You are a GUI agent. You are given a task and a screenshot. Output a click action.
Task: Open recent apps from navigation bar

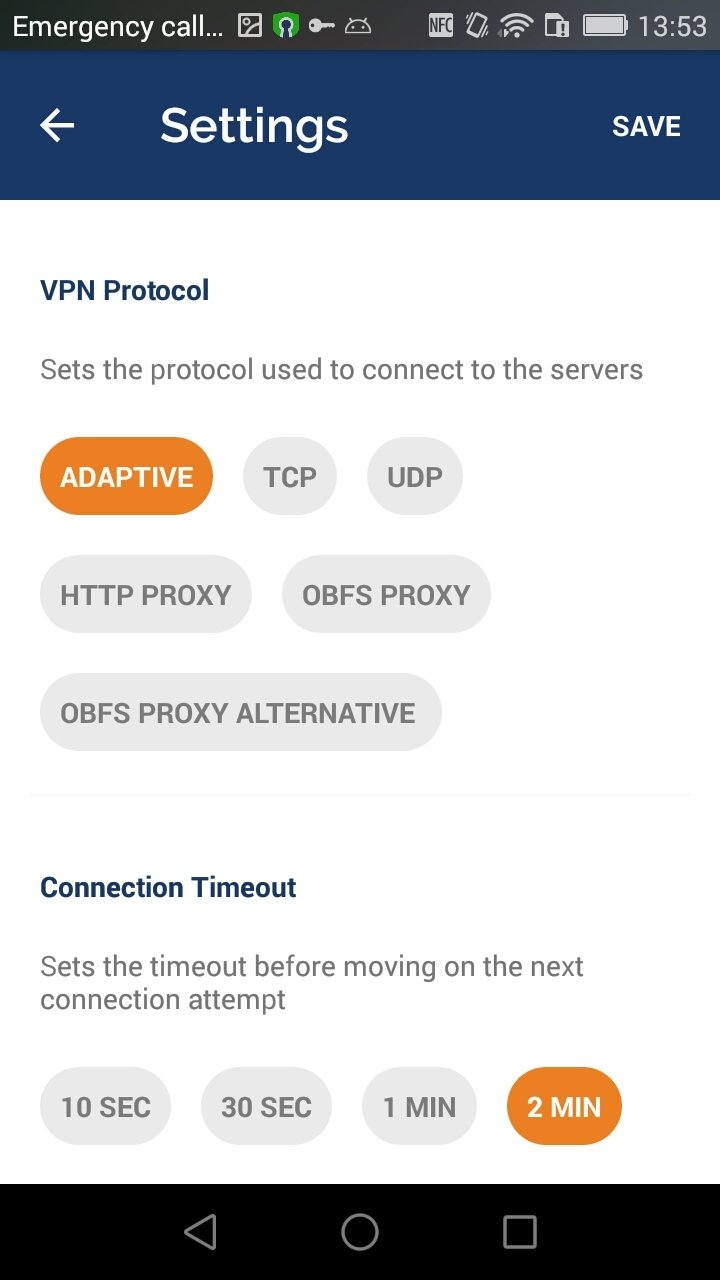click(520, 1232)
